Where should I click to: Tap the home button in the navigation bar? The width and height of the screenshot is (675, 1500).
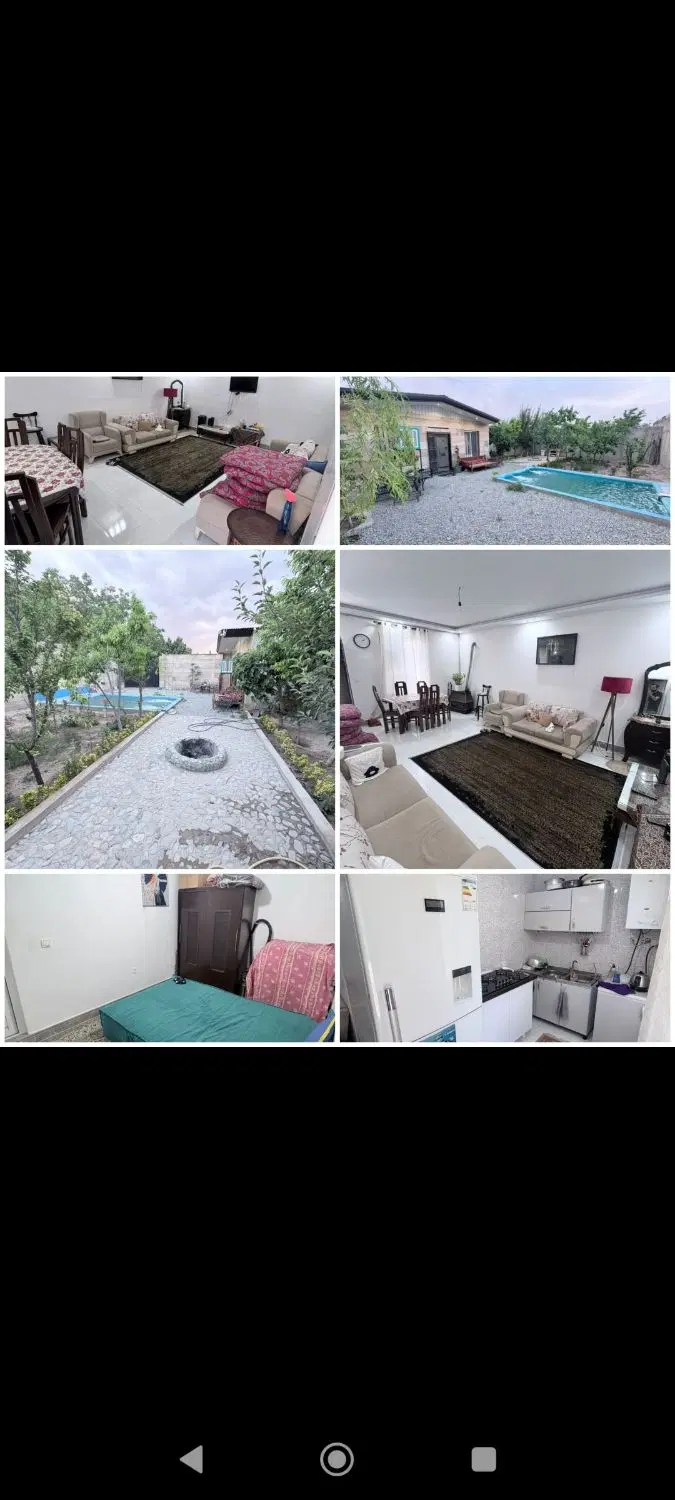tap(337, 1459)
